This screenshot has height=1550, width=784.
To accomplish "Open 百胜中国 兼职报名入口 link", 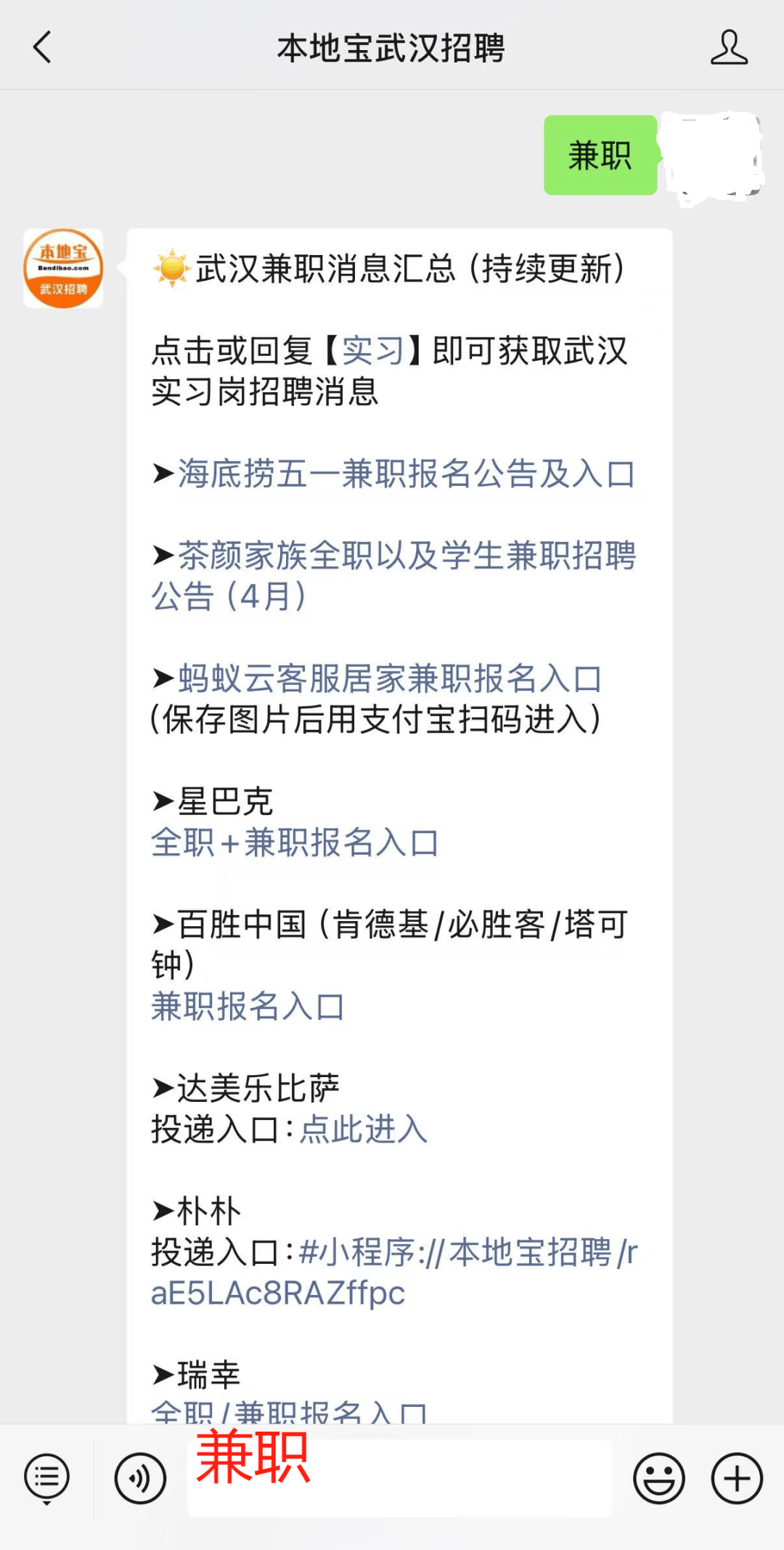I will (x=247, y=1007).
